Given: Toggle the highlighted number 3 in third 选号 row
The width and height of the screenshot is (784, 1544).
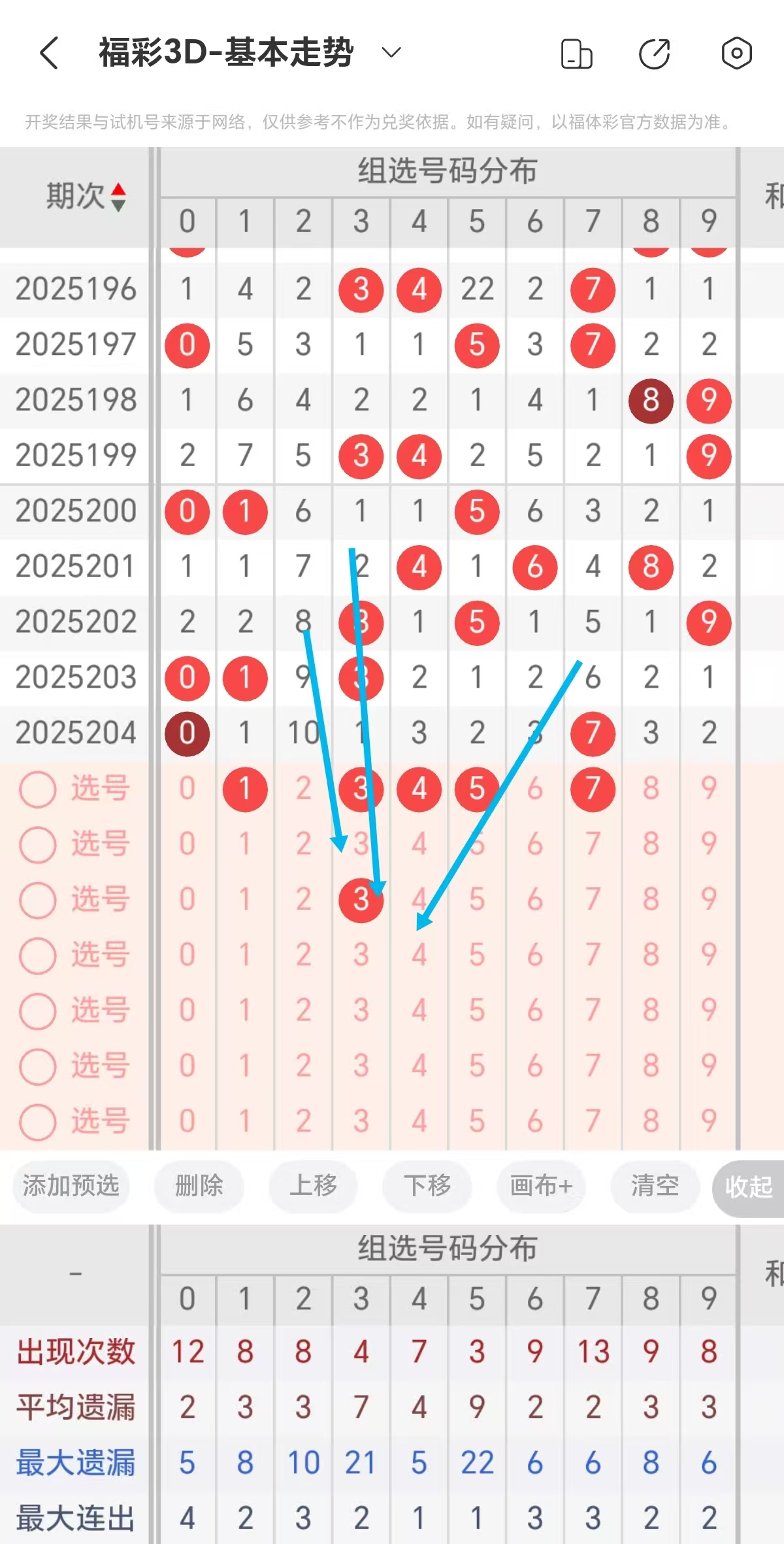Looking at the screenshot, I should (x=361, y=899).
